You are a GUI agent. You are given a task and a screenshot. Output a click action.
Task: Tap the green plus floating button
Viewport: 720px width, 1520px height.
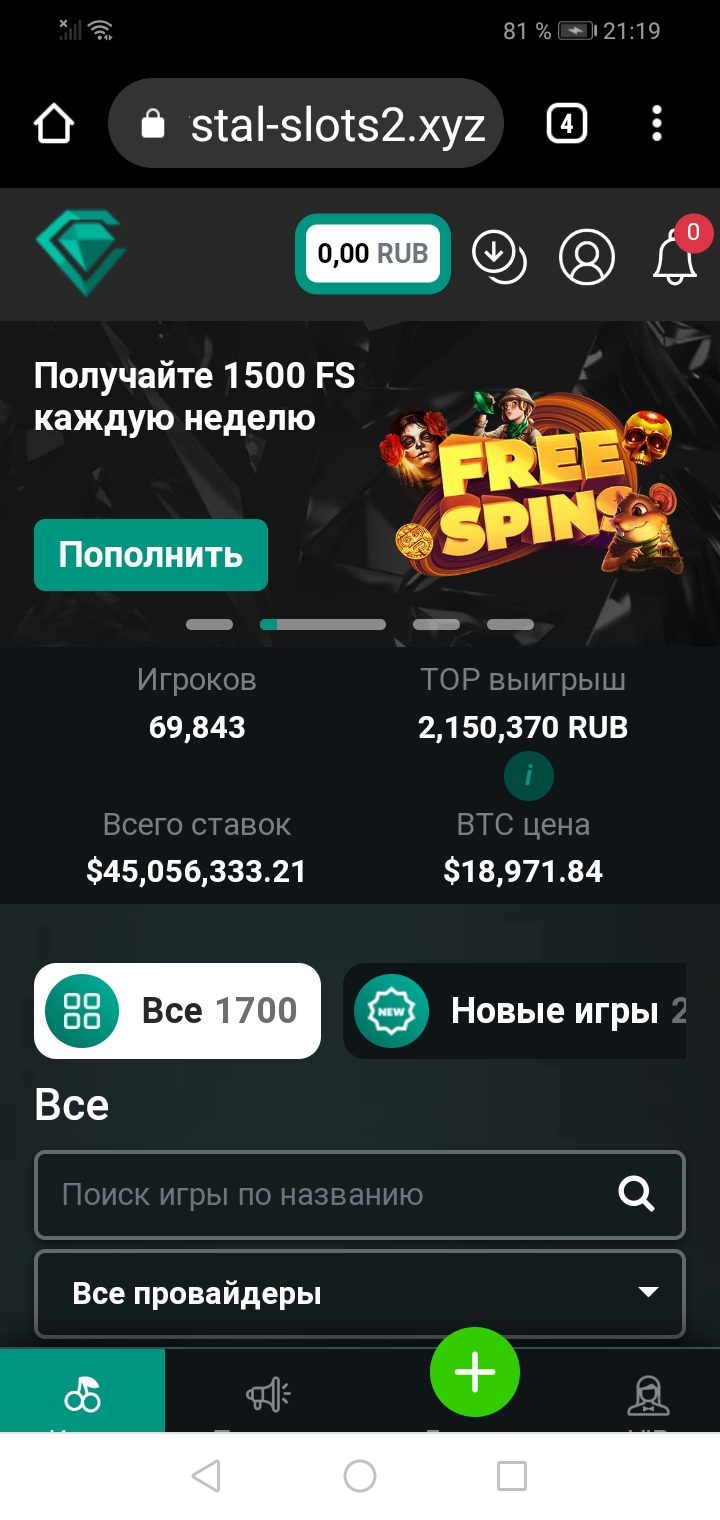tap(475, 1373)
